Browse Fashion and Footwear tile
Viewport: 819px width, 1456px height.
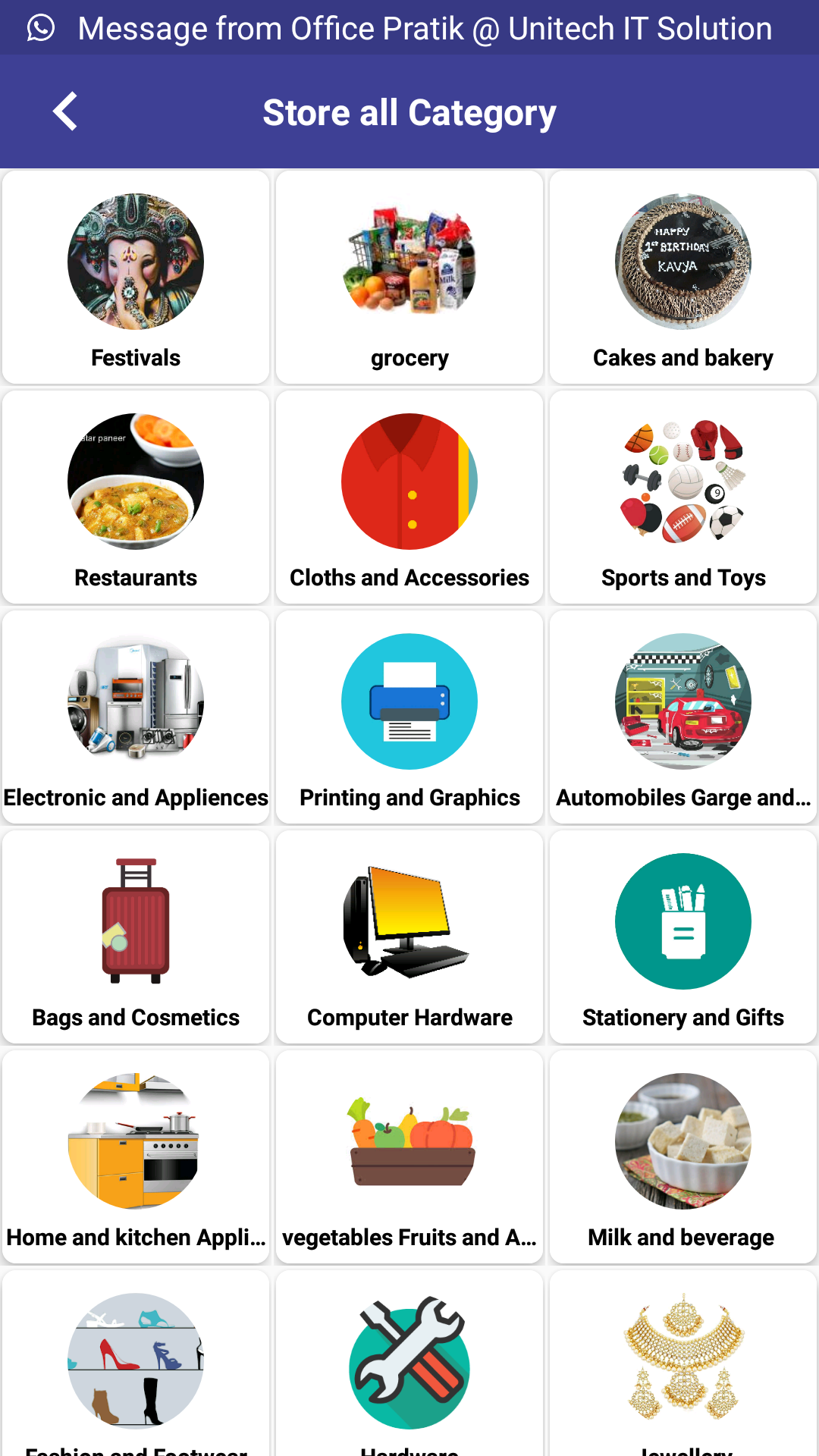coord(136,1363)
